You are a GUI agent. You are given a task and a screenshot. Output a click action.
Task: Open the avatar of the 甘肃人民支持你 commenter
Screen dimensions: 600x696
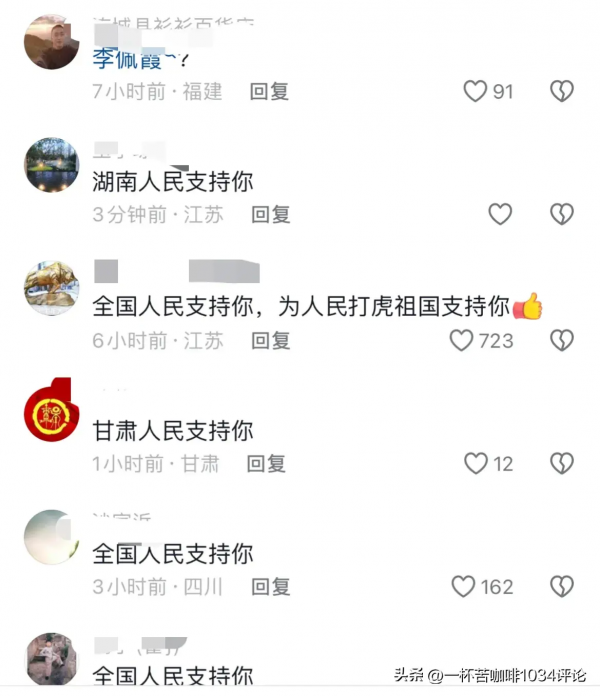[51, 410]
